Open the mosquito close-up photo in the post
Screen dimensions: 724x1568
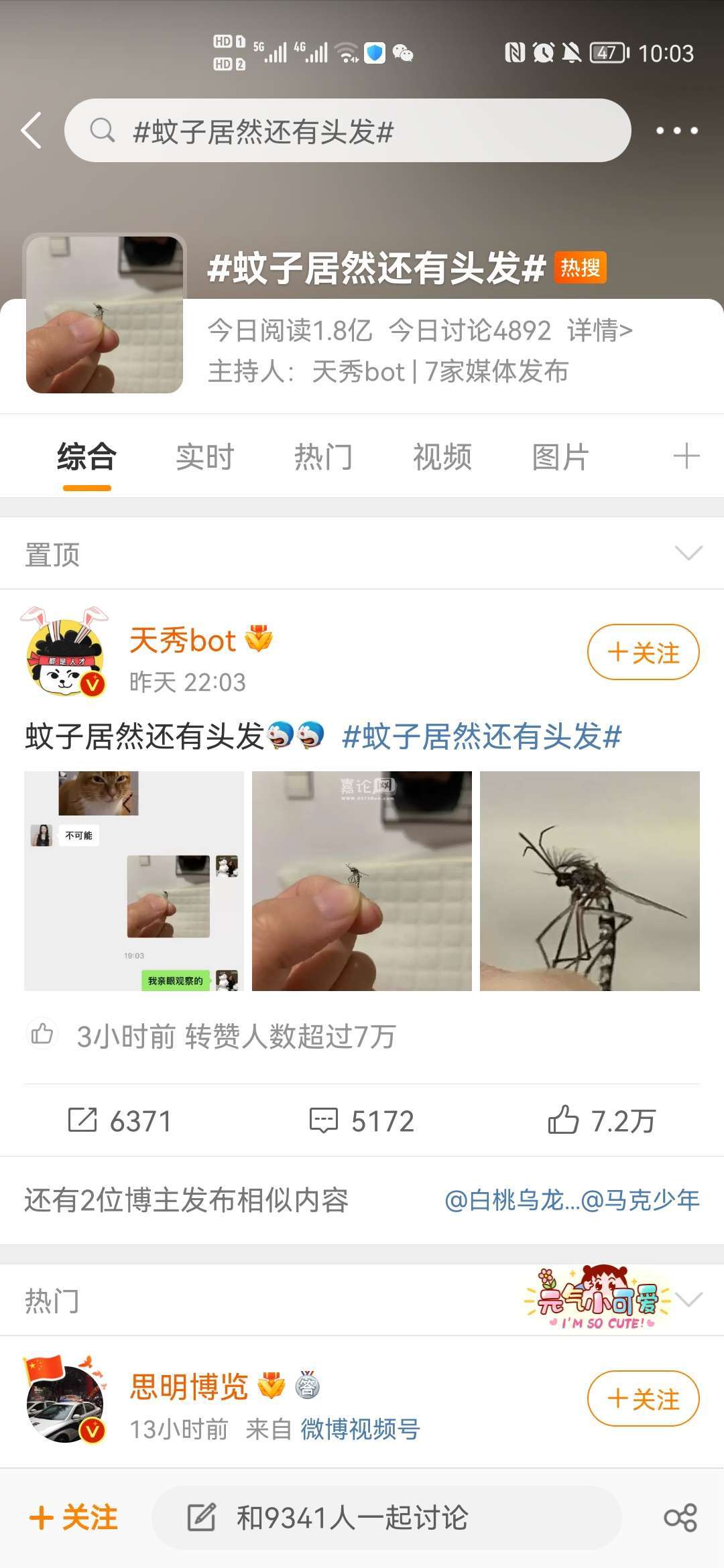point(589,880)
